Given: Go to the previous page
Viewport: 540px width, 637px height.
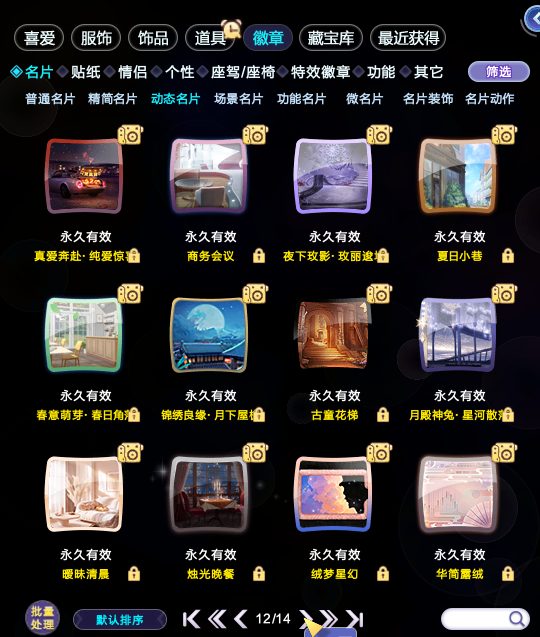Looking at the screenshot, I should click(241, 619).
